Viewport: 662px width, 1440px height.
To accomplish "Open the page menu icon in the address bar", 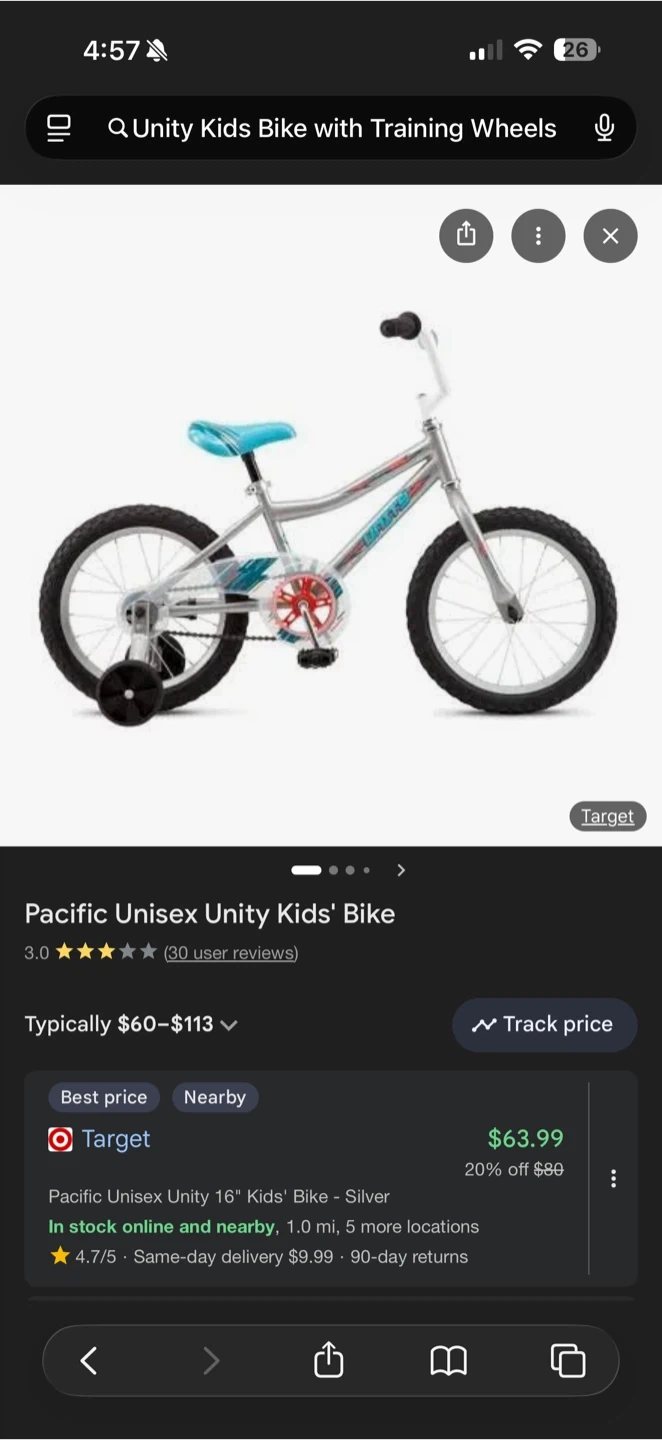I will [x=59, y=128].
